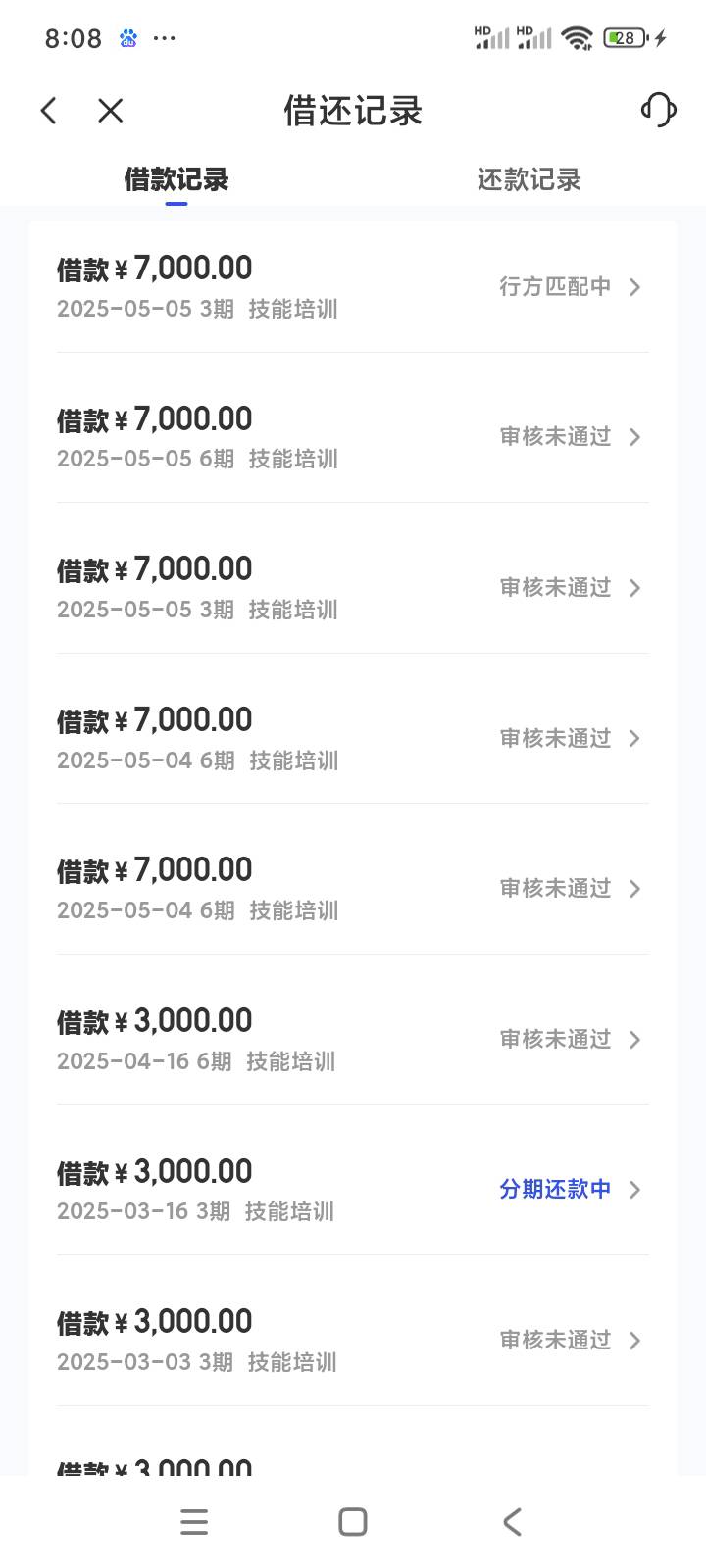Tap the system home button
Image resolution: width=706 pixels, height=1568 pixels.
click(353, 1522)
